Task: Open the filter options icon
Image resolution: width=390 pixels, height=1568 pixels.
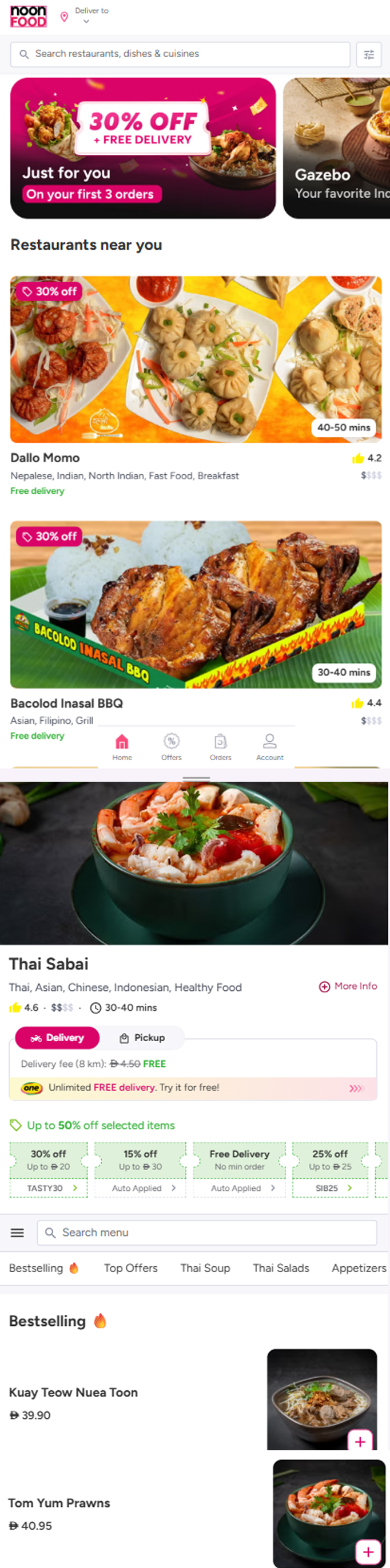Action: tap(369, 55)
